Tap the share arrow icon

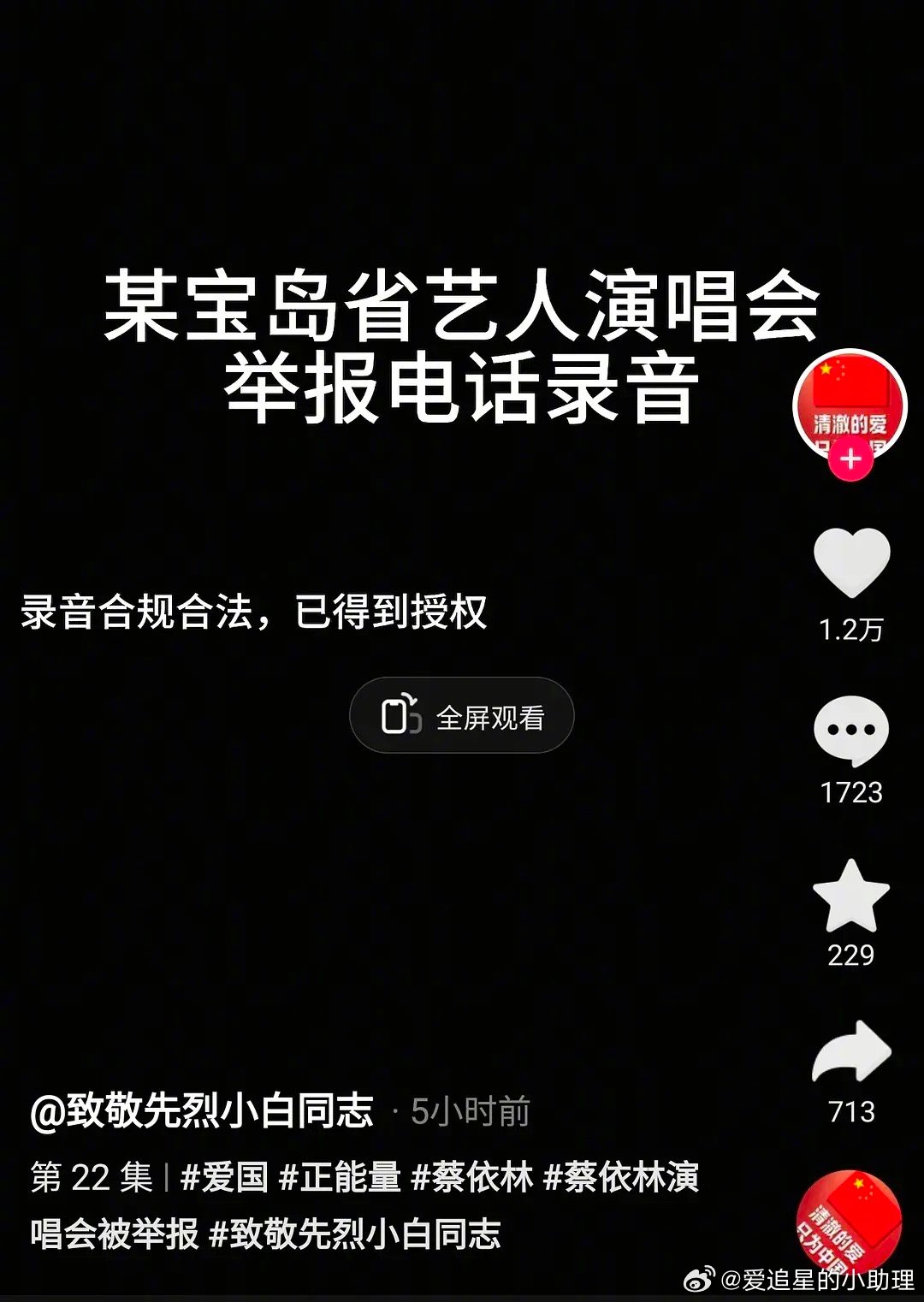[850, 1050]
